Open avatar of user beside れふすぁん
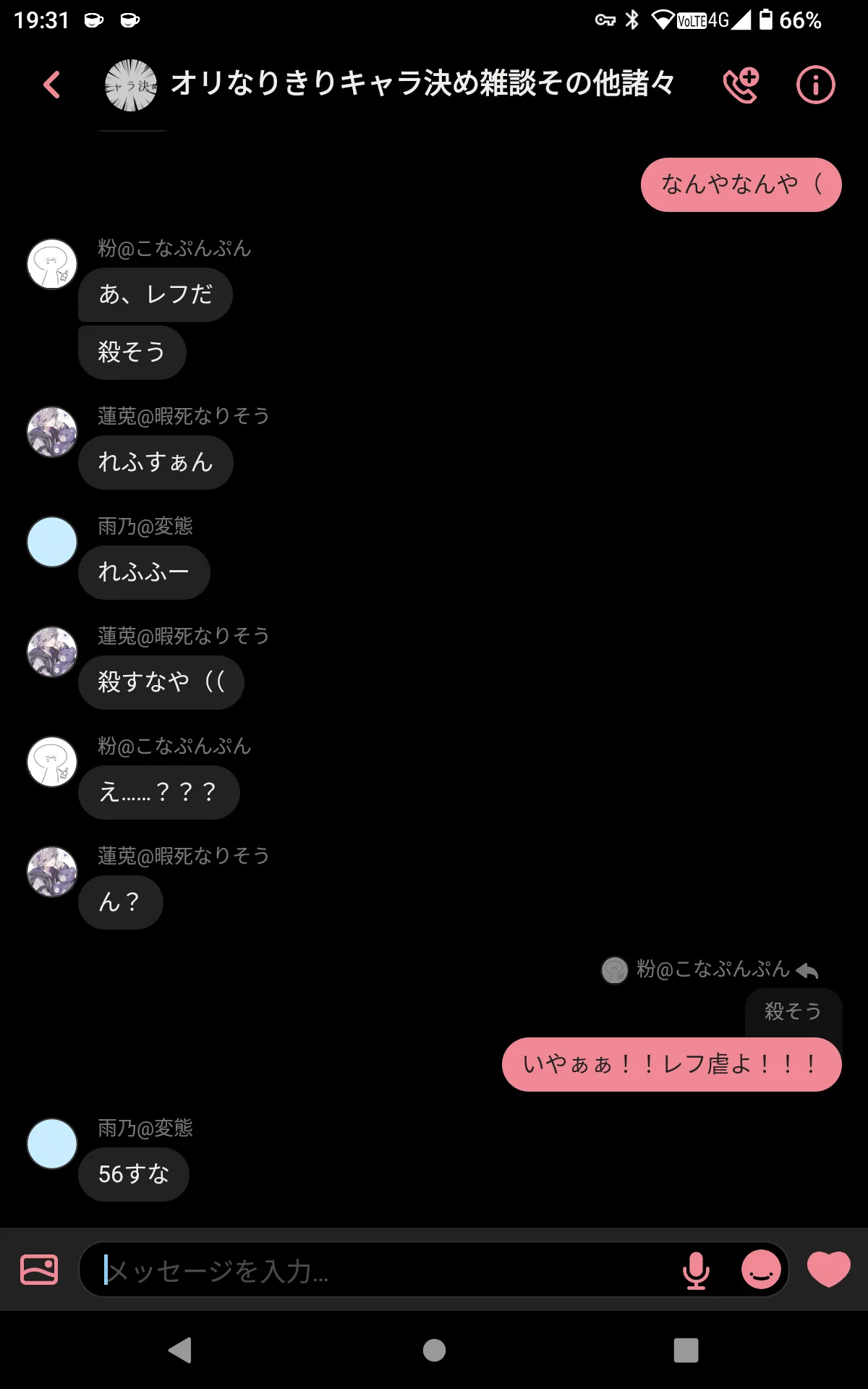 [x=52, y=432]
